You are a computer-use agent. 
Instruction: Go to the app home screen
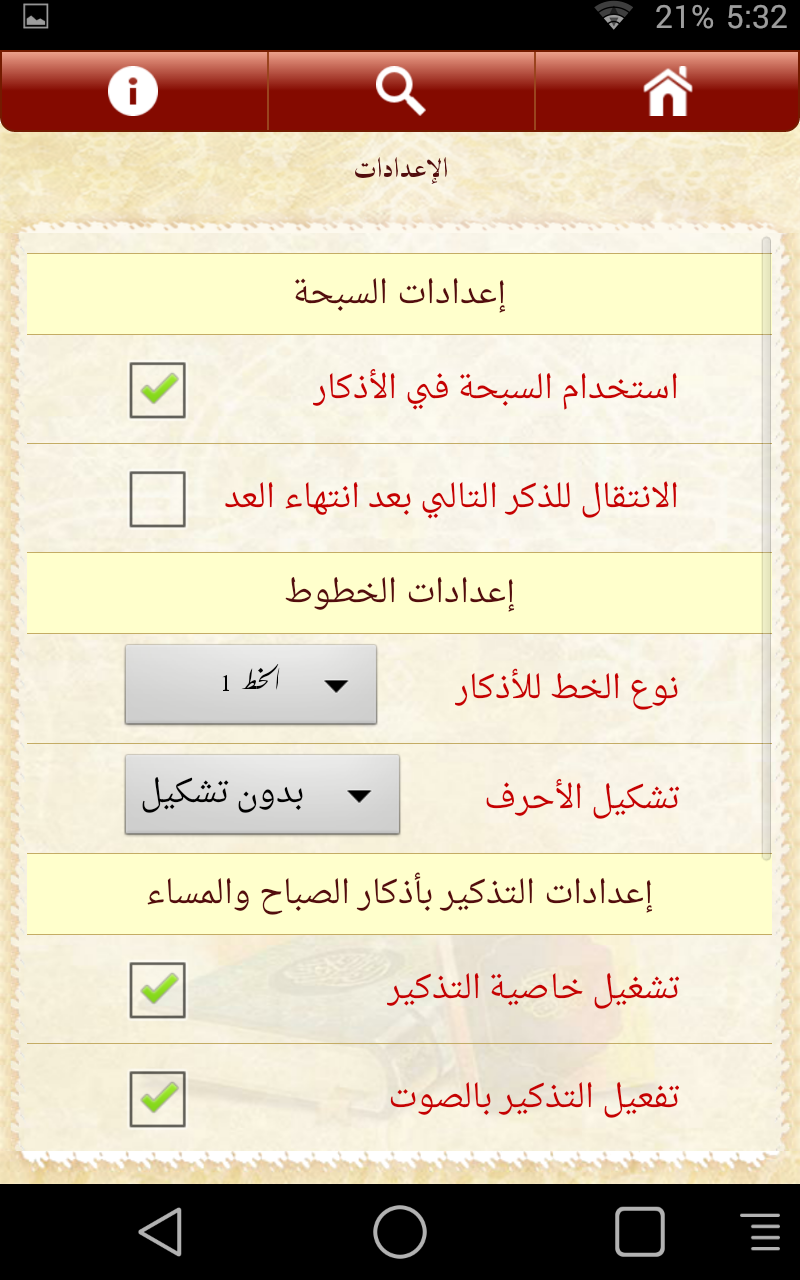tap(667, 91)
